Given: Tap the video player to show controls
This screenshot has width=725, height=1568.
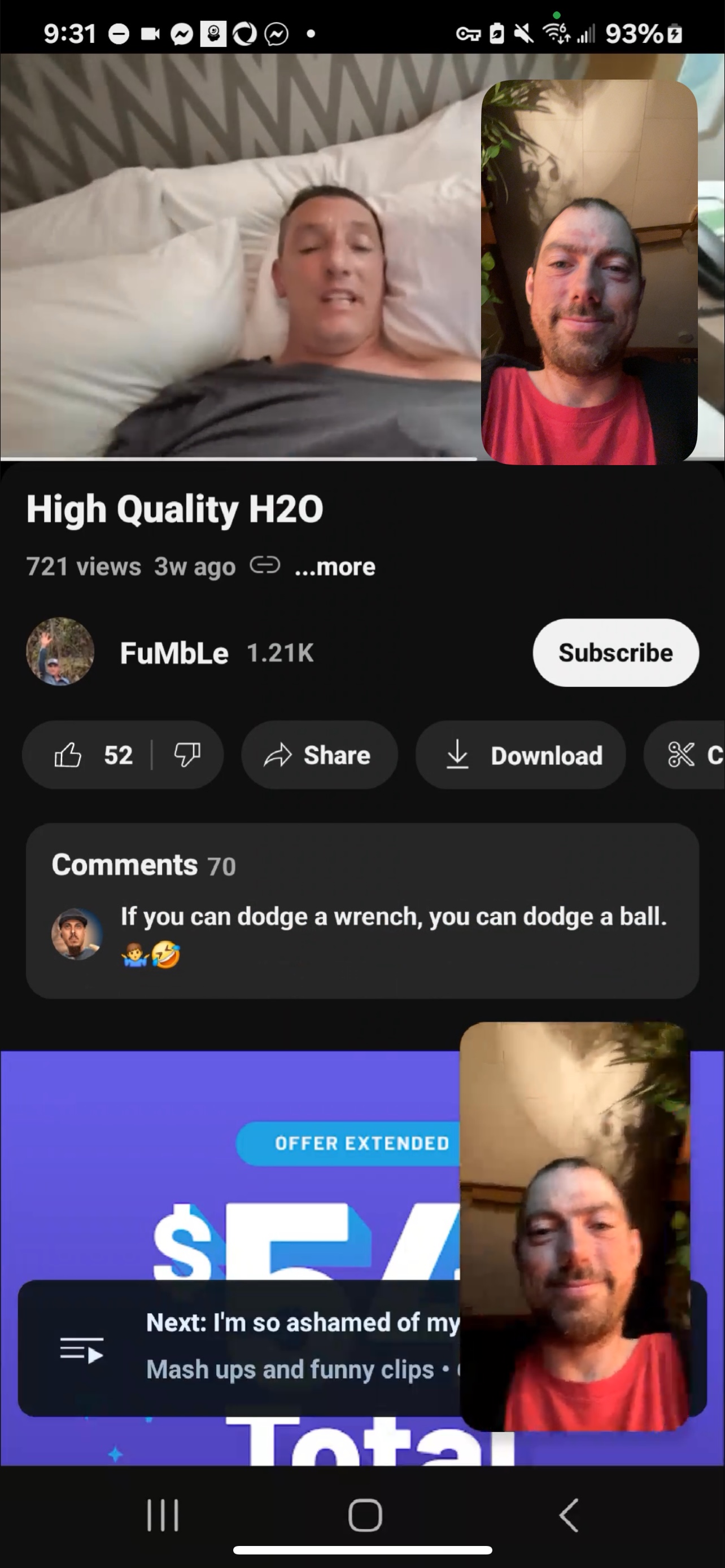Looking at the screenshot, I should (x=237, y=256).
